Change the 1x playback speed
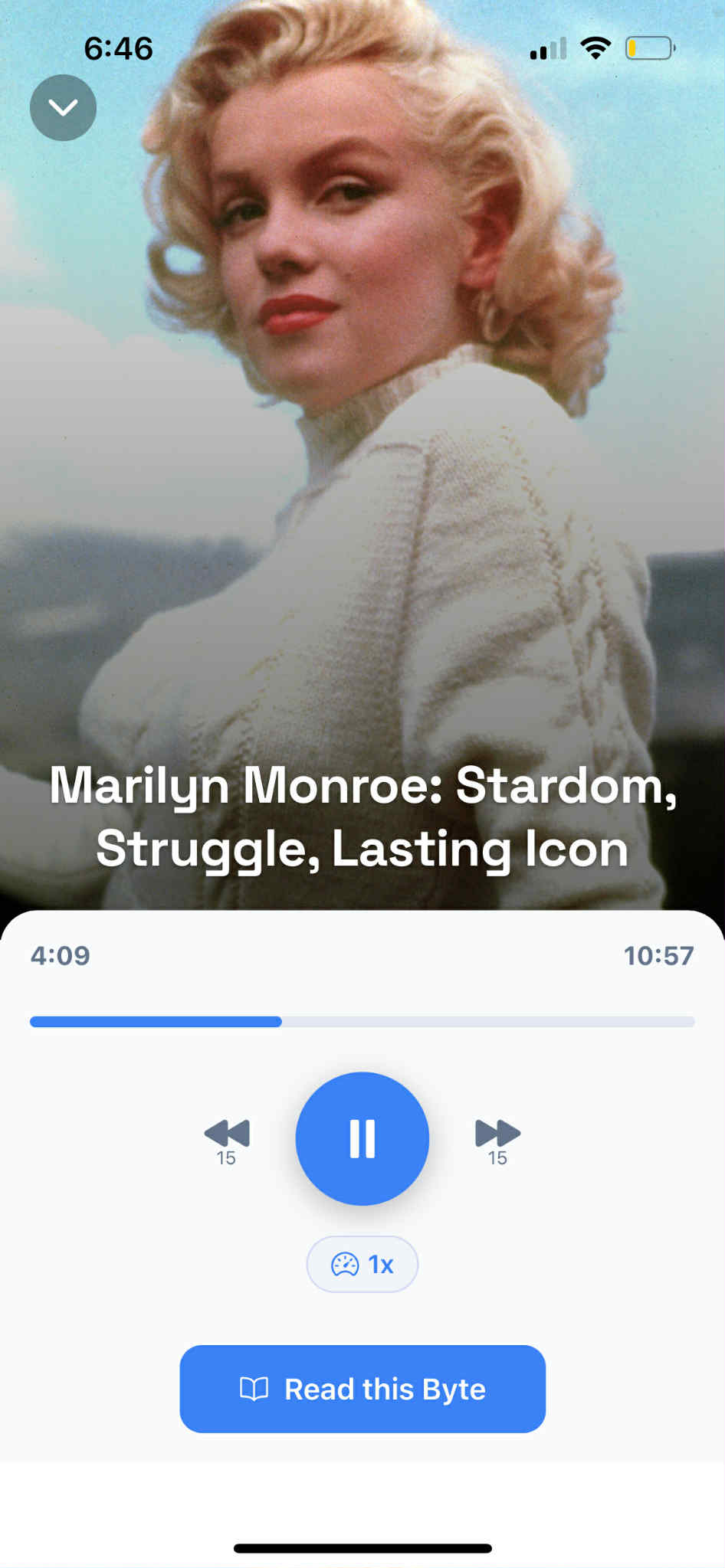 pyautogui.click(x=362, y=1264)
